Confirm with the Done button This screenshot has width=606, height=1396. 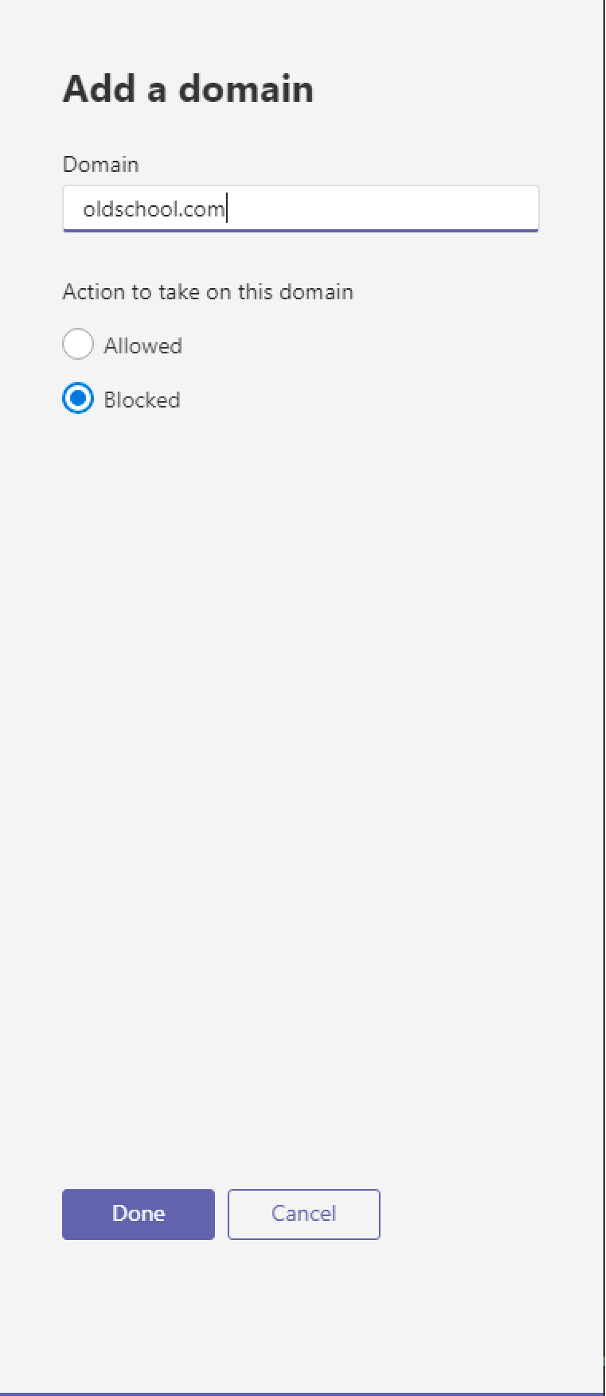click(x=138, y=1214)
